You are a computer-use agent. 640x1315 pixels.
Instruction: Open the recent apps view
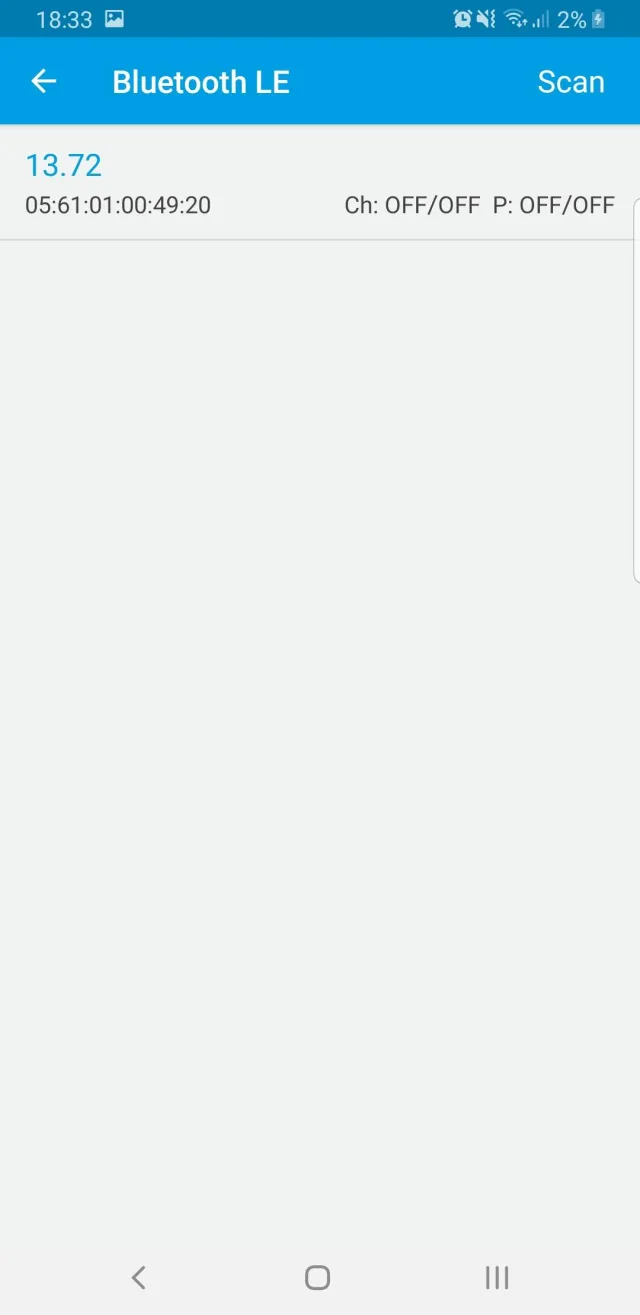tap(496, 1277)
